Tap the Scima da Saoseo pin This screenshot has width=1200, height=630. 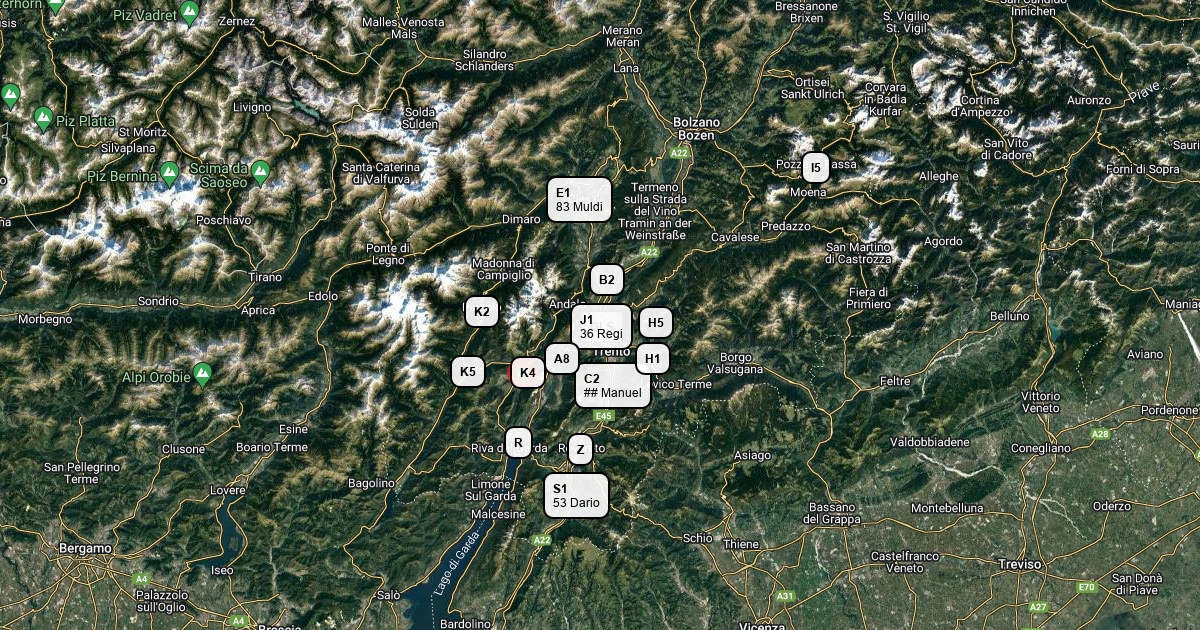pyautogui.click(x=261, y=172)
